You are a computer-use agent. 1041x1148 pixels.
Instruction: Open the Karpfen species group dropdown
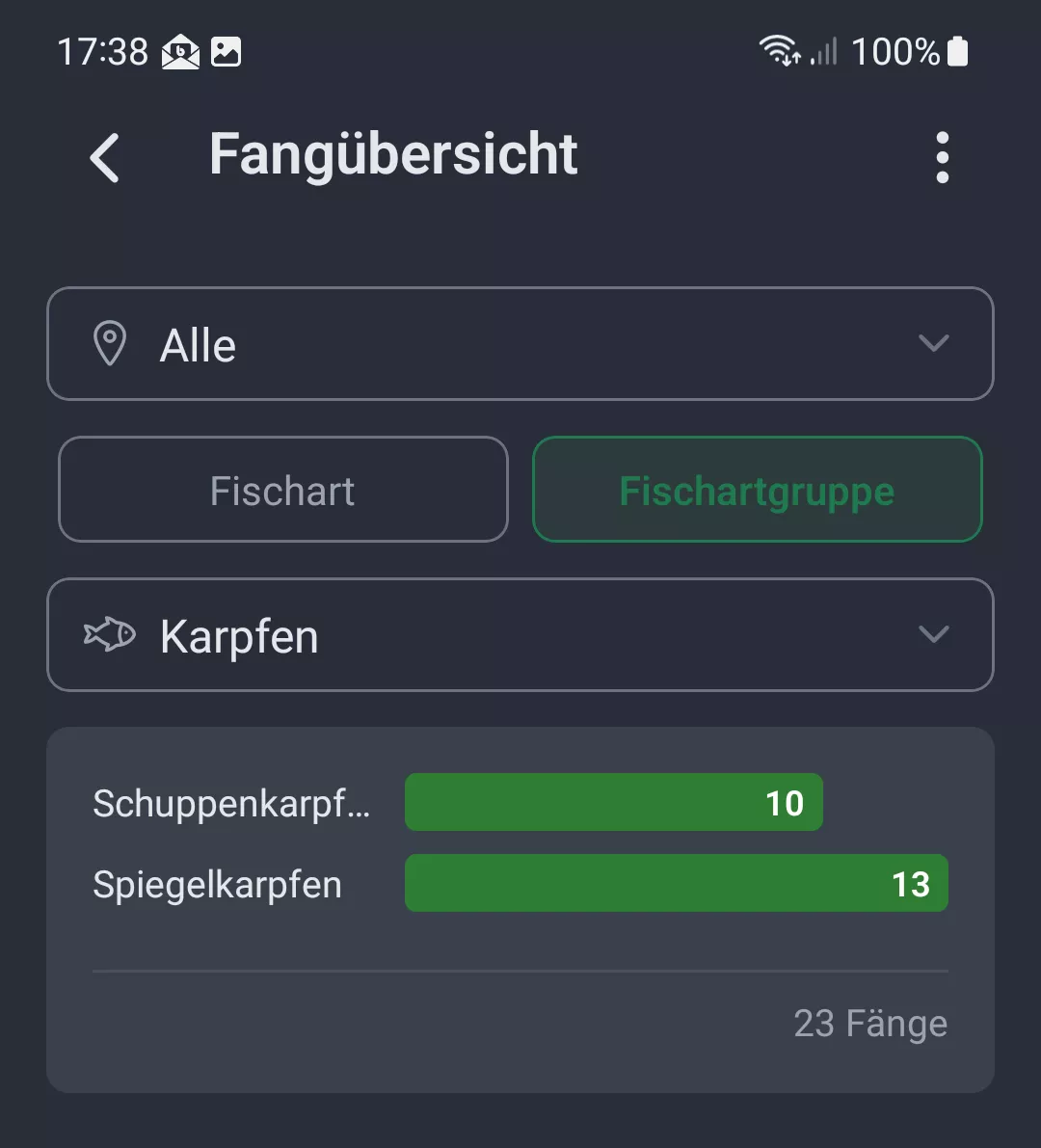tap(520, 635)
